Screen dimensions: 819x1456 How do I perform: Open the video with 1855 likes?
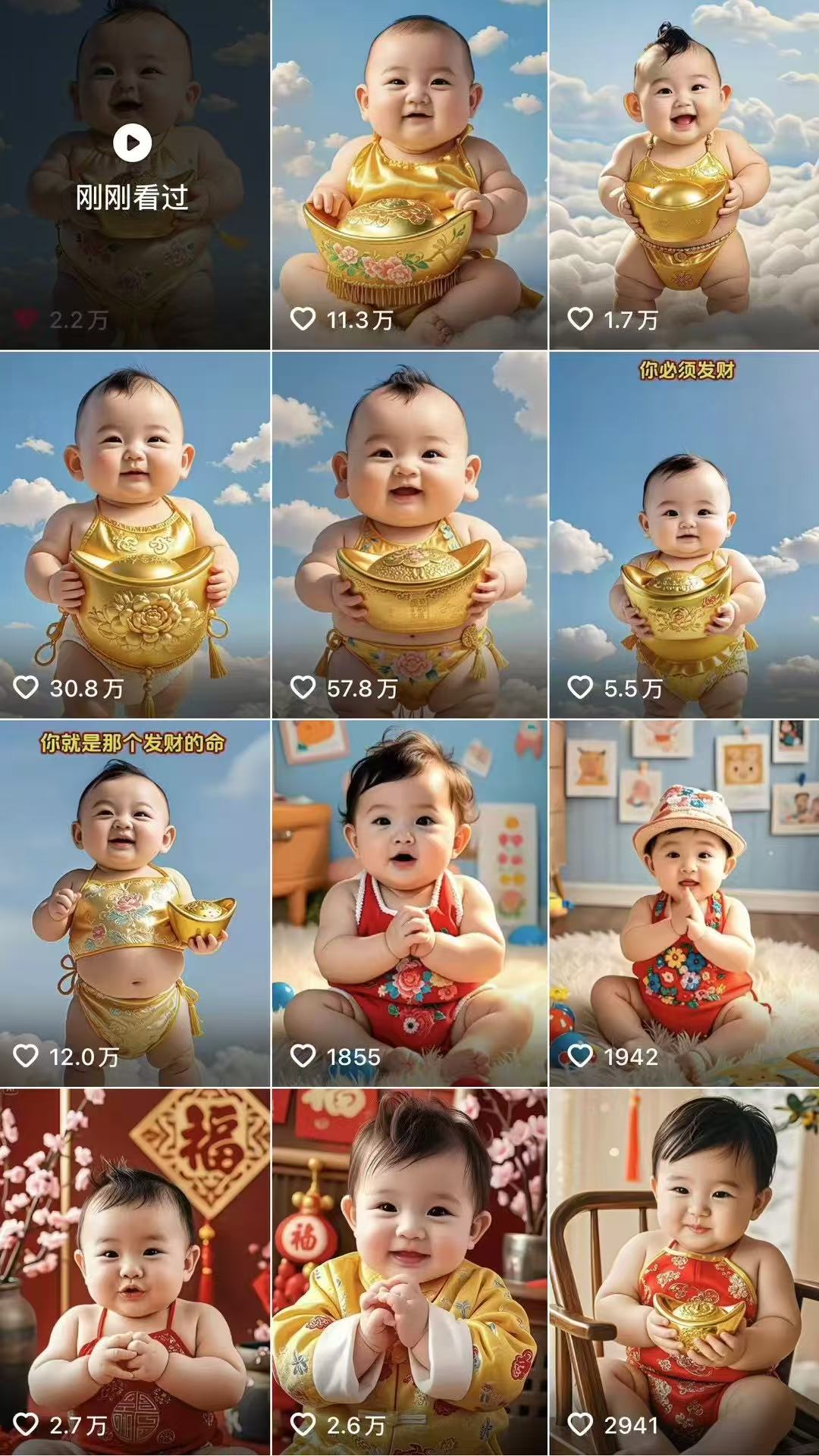click(x=409, y=903)
